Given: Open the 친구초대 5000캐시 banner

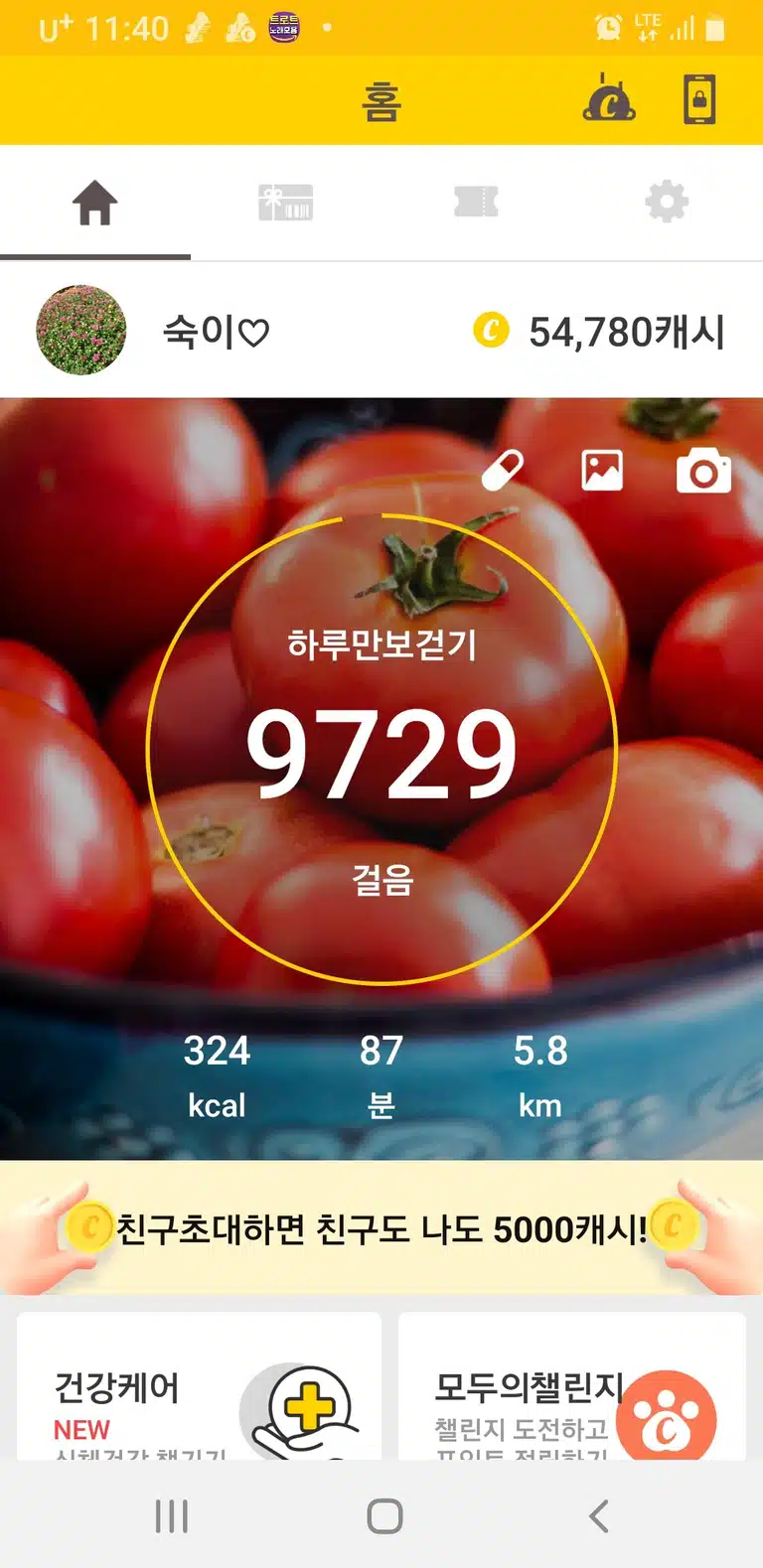Looking at the screenshot, I should coord(381,1228).
